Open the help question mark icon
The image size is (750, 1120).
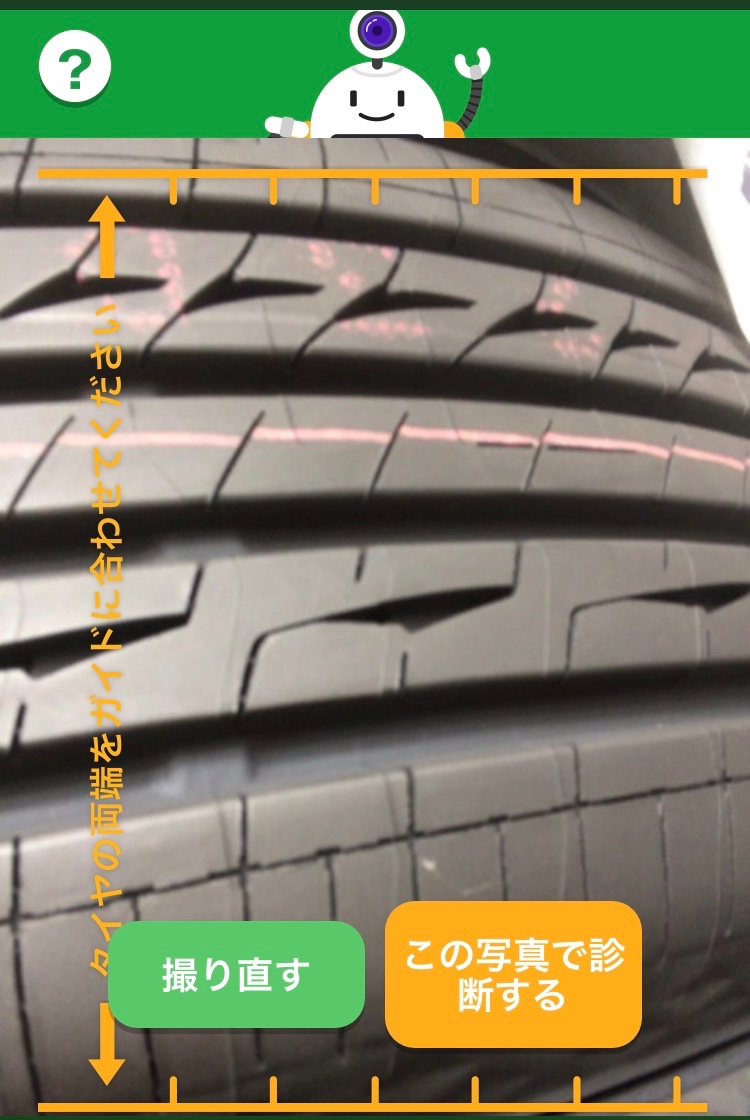click(75, 68)
